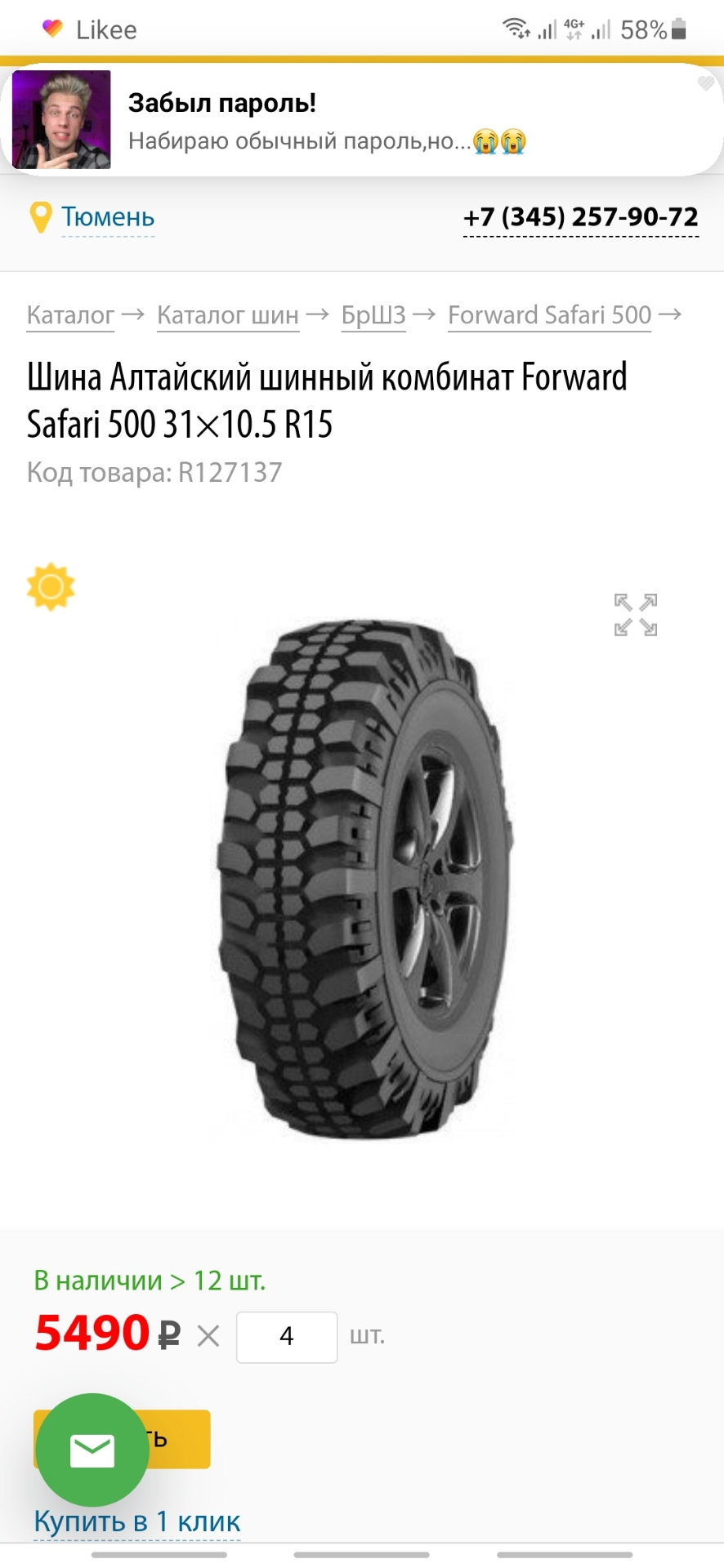Screen dimensions: 724x1568
Task: Tap the yellow buy button
Action: coord(122,1439)
